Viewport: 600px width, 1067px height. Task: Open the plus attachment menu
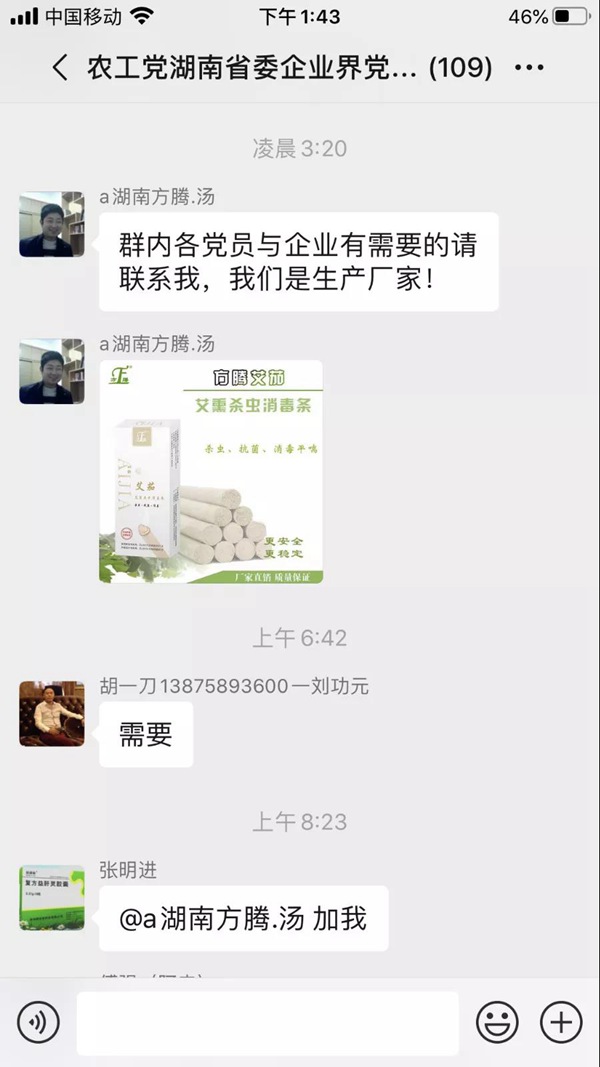point(561,1023)
